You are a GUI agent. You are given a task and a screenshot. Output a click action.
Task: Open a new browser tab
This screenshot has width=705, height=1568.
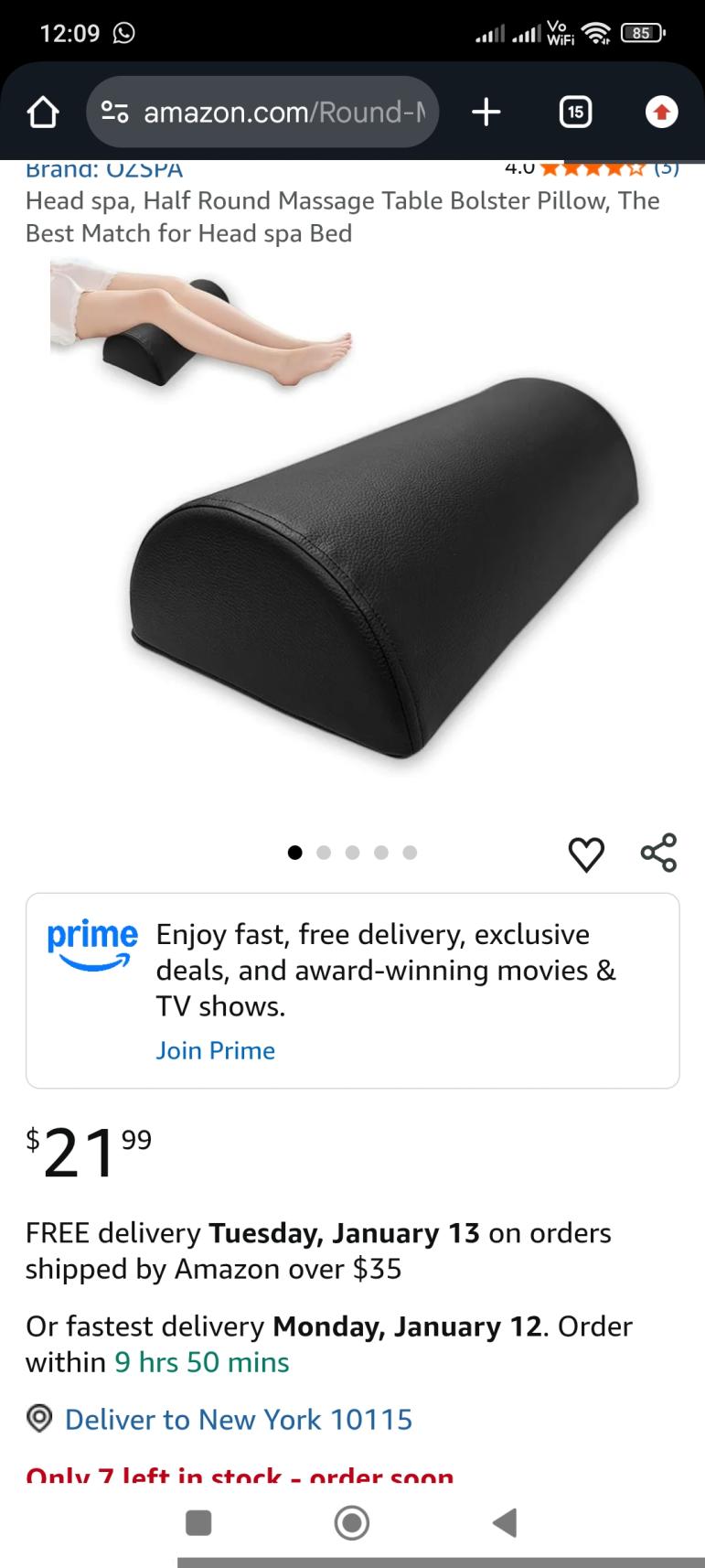[x=486, y=113]
